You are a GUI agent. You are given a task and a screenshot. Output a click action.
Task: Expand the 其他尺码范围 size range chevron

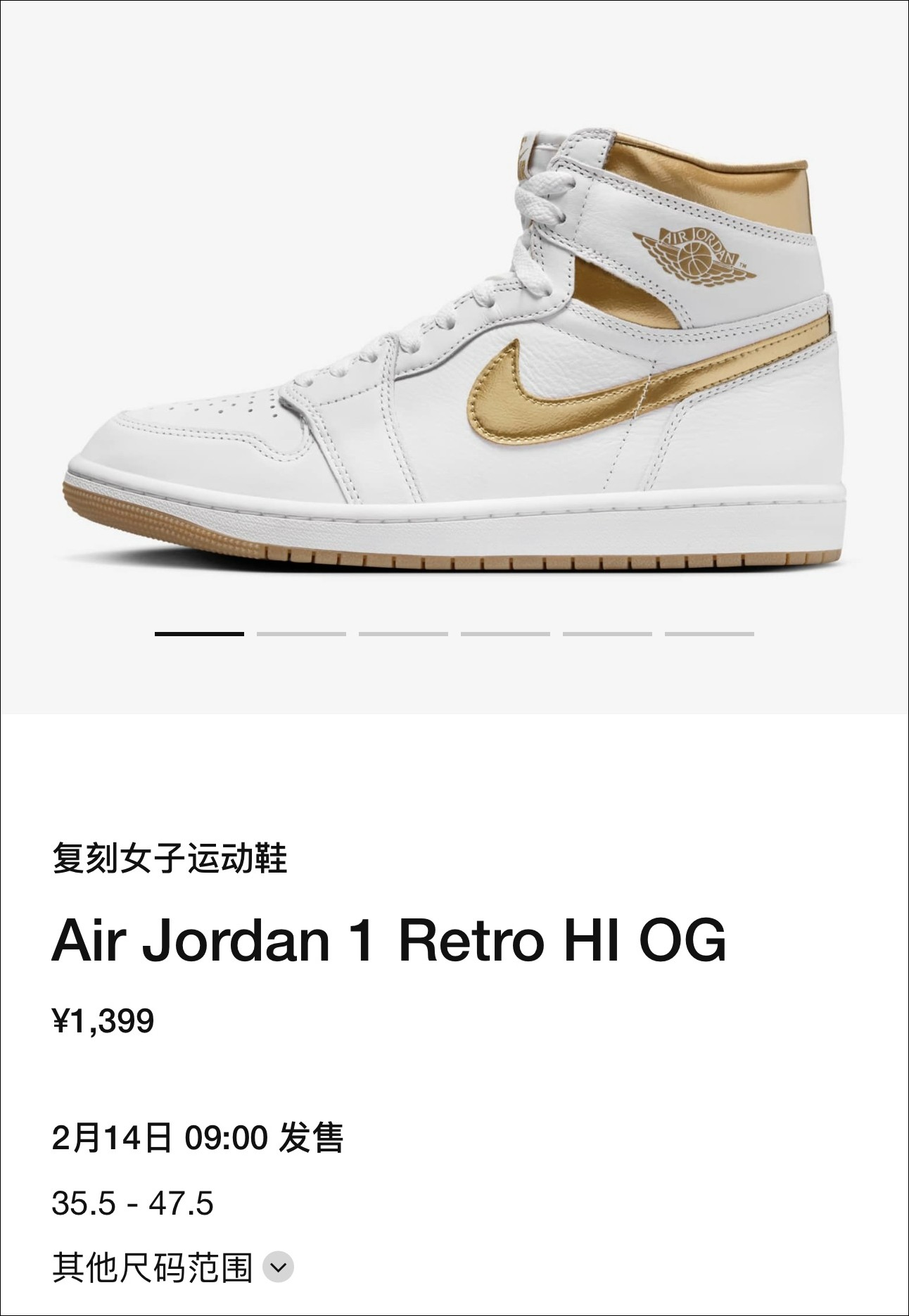click(278, 1267)
